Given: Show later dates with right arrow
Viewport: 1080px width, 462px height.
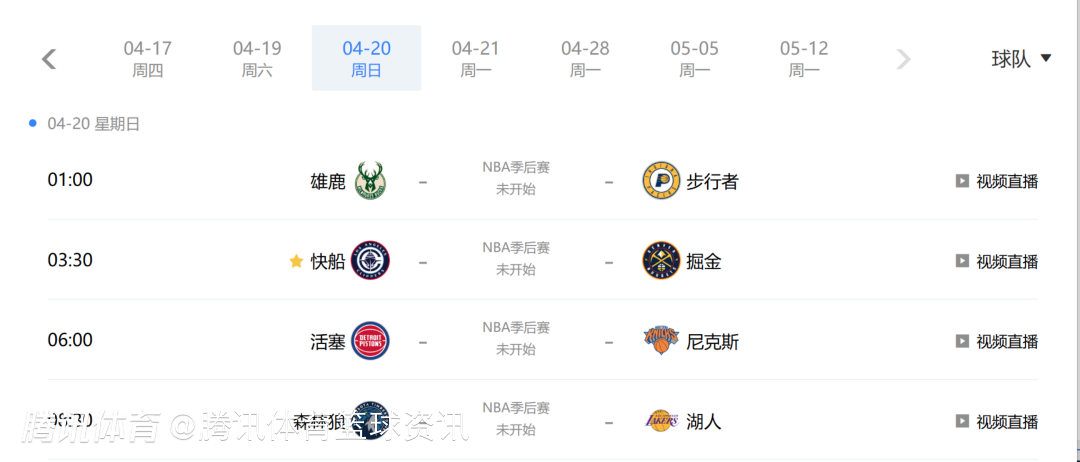Looking at the screenshot, I should click(x=903, y=59).
